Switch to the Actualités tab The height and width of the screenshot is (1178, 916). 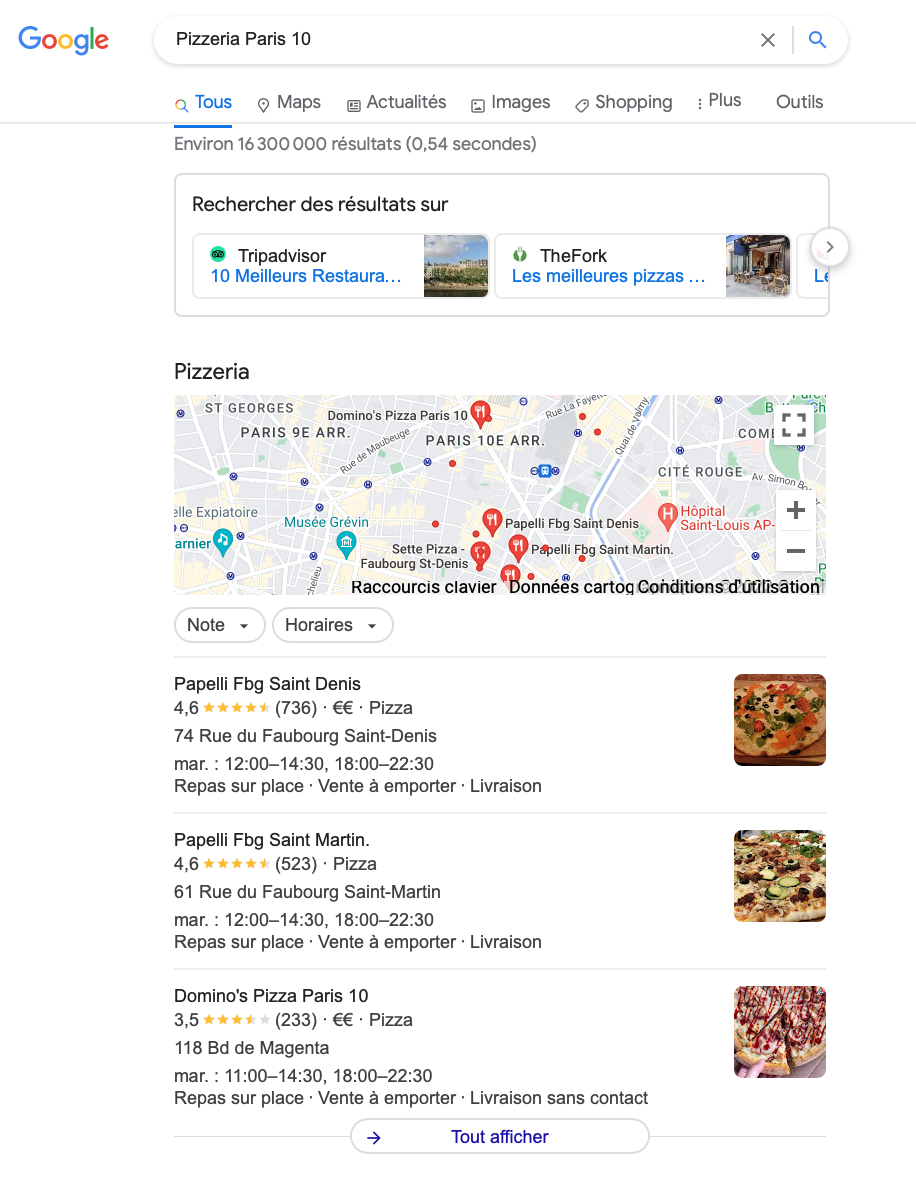[x=396, y=103]
